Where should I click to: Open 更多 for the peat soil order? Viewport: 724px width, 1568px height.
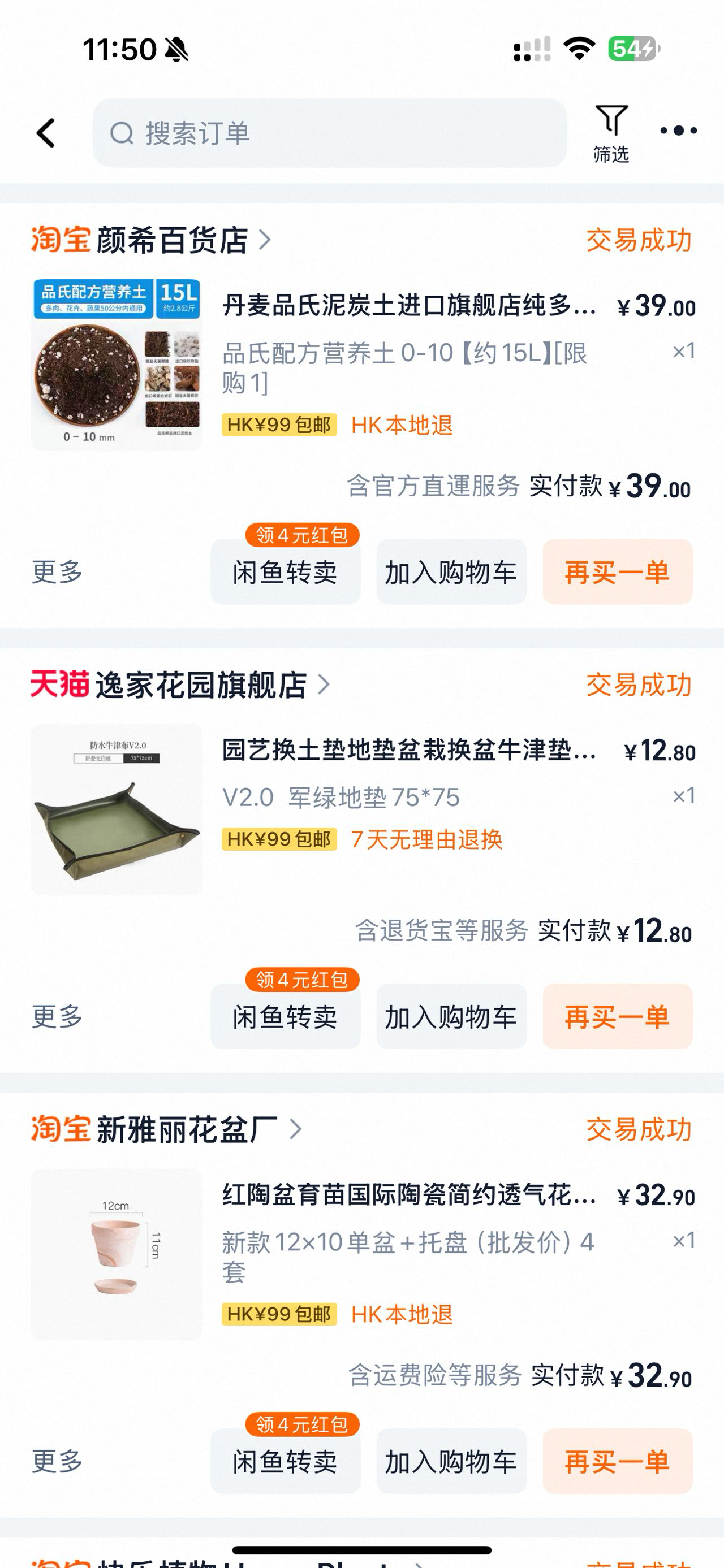57,573
